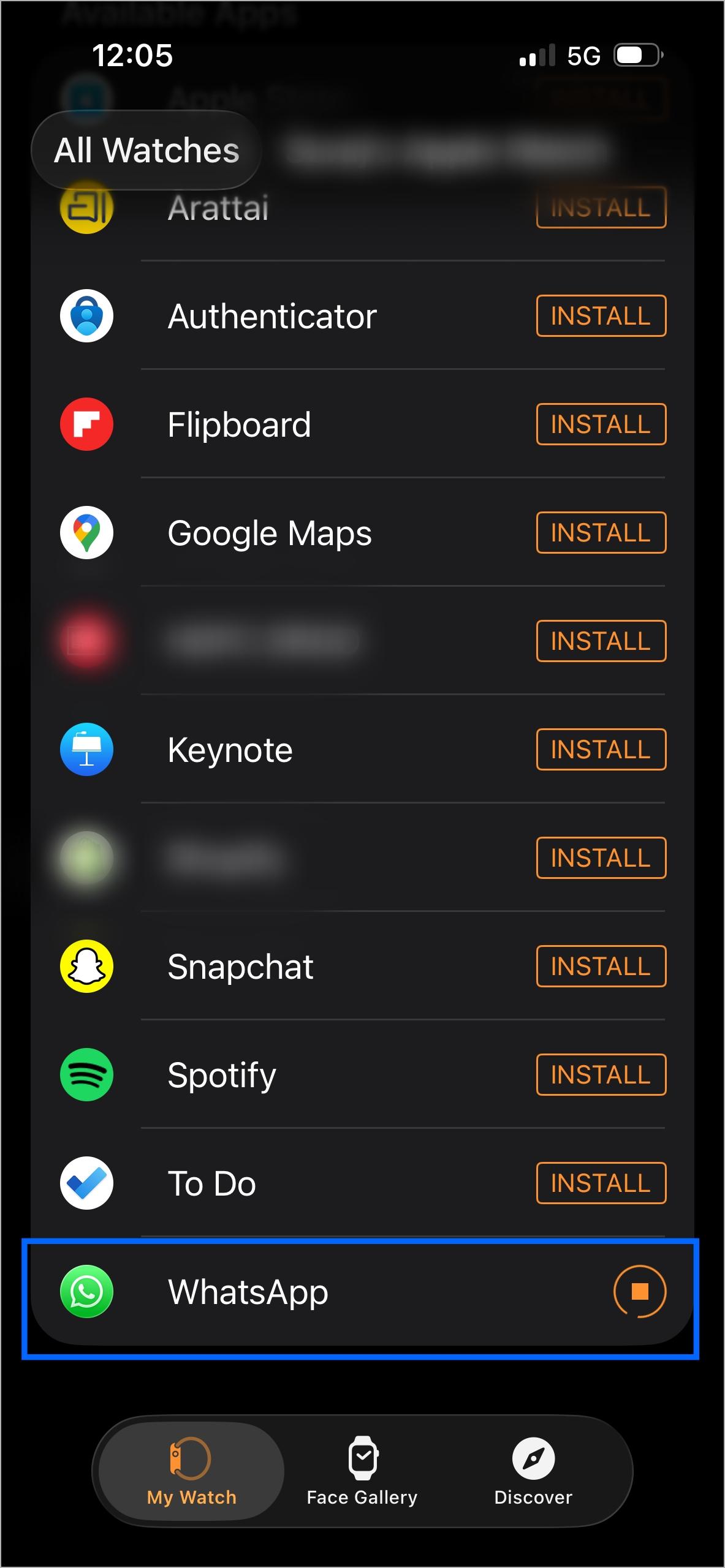Tap the To Do app icon
Screen dimensions: 725x1568
tap(86, 1183)
